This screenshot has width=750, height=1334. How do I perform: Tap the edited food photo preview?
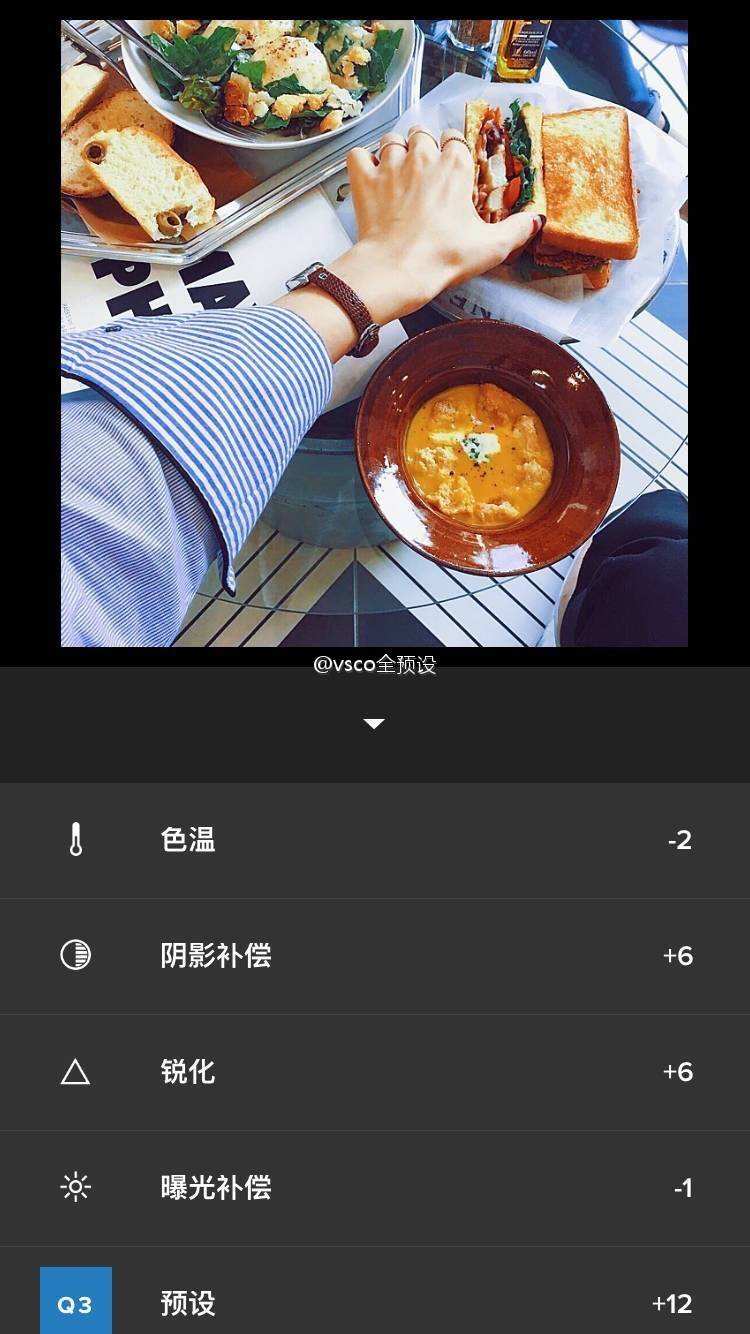[374, 333]
